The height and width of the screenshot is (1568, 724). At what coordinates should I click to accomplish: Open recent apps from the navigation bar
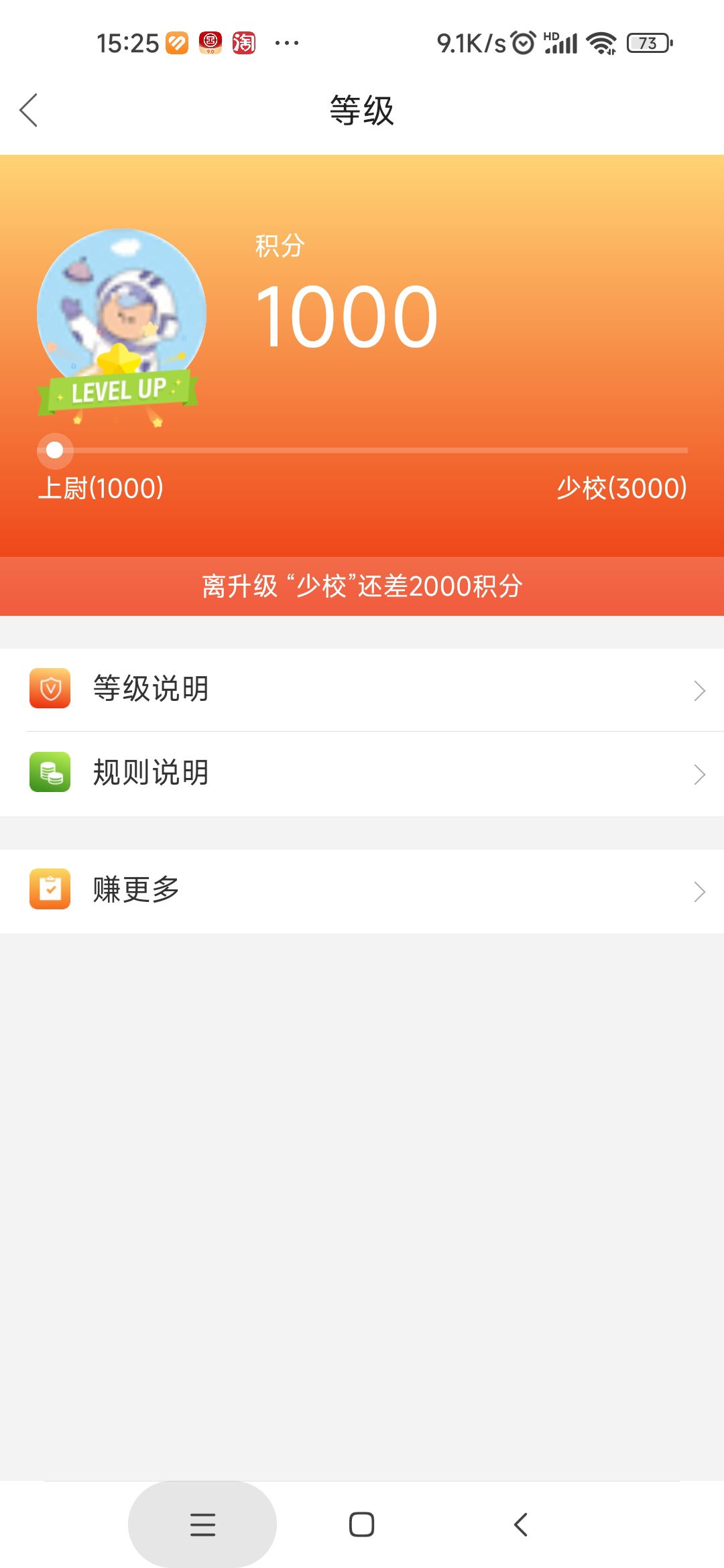tap(202, 1524)
